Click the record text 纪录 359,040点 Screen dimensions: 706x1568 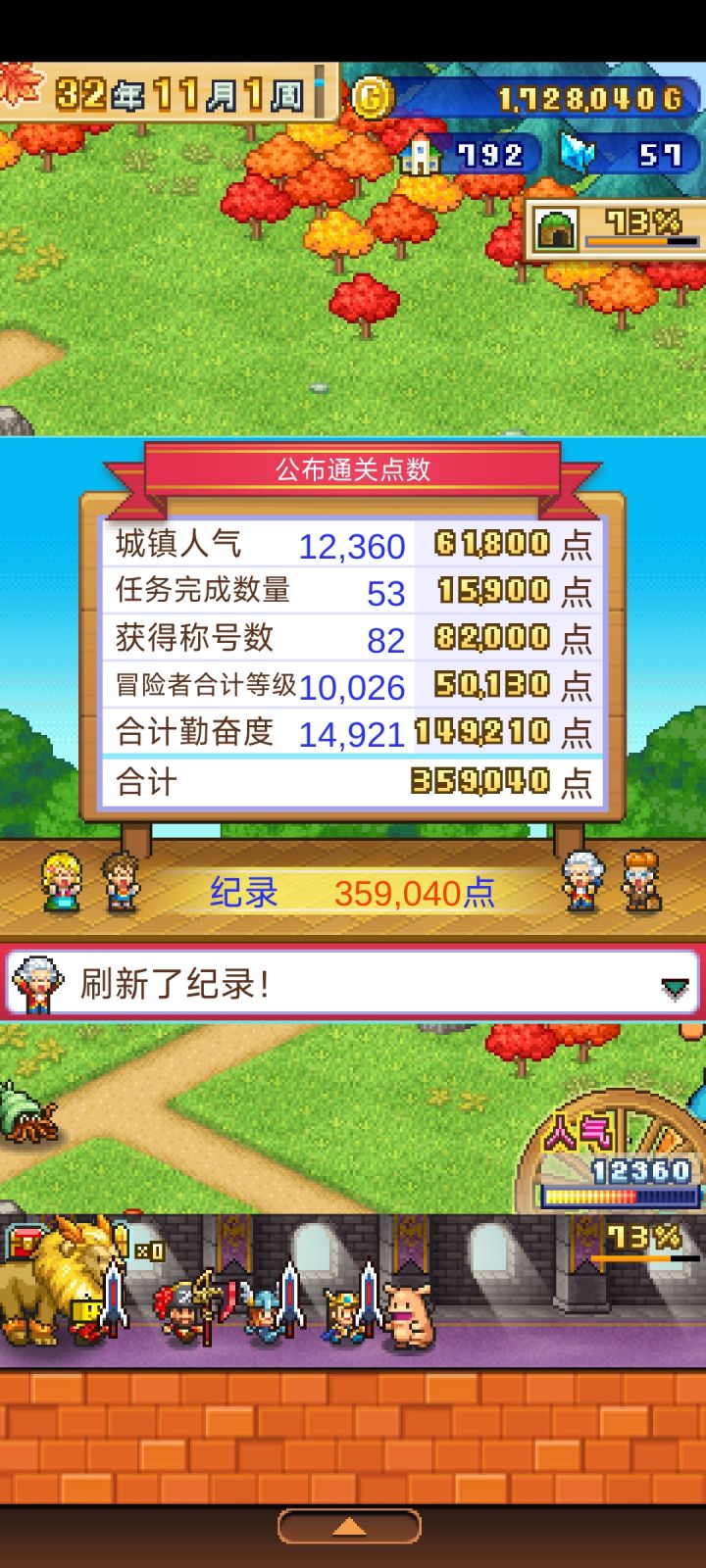pos(353,892)
